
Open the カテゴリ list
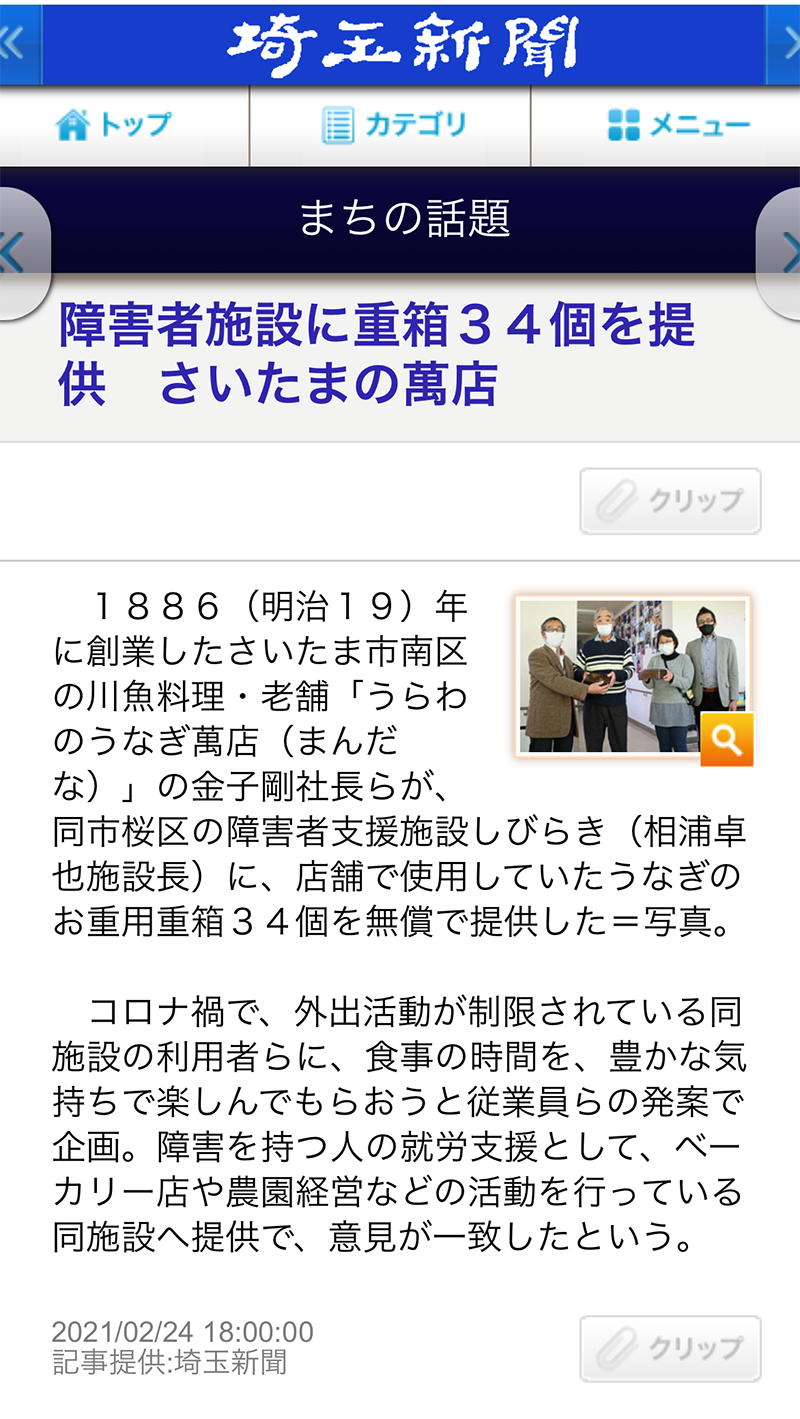[x=392, y=126]
